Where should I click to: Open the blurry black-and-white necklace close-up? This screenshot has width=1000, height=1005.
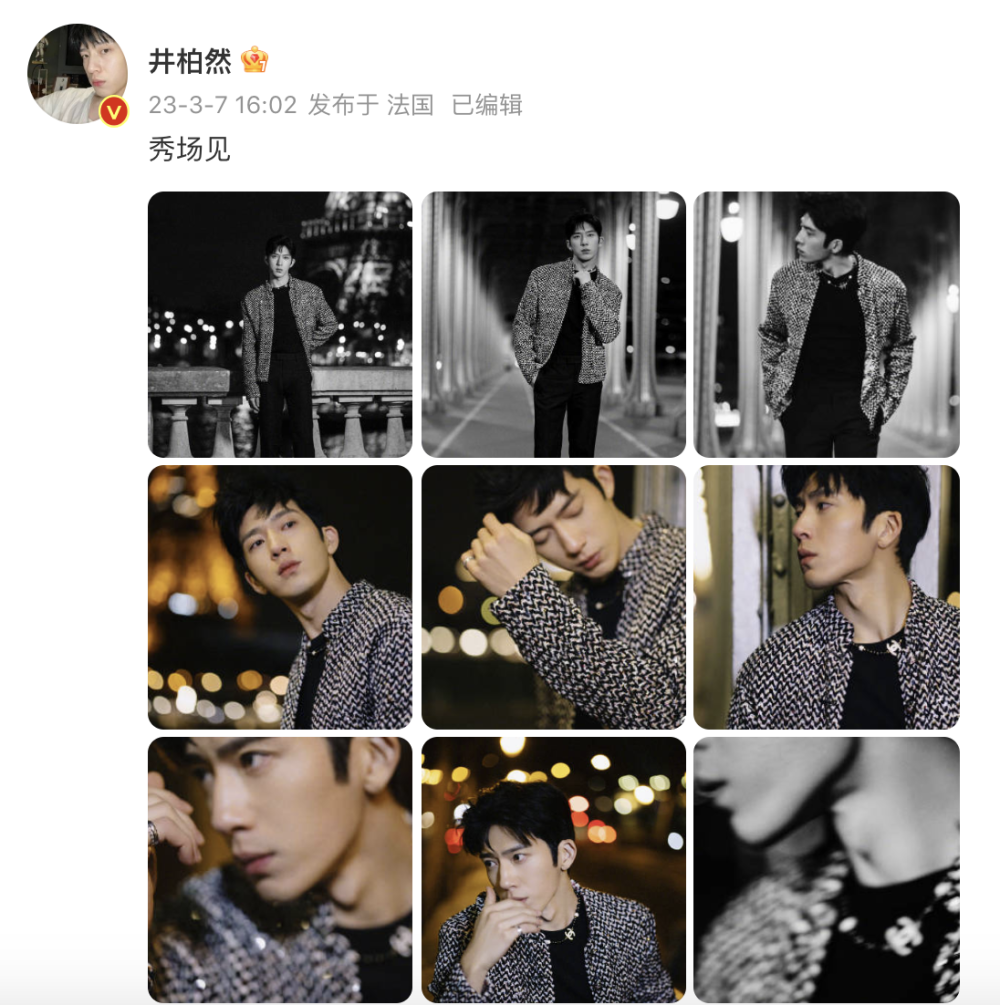(x=826, y=869)
